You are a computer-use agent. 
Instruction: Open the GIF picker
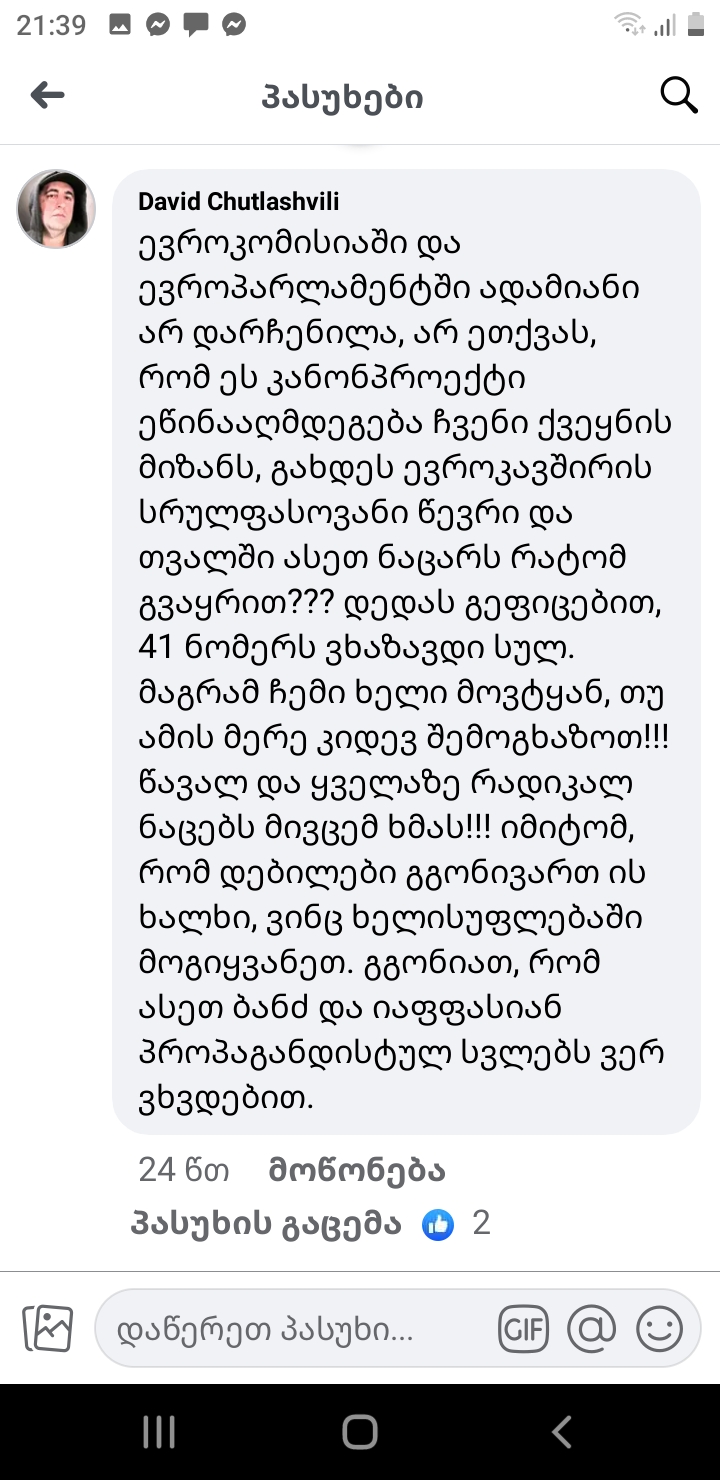tap(523, 1329)
